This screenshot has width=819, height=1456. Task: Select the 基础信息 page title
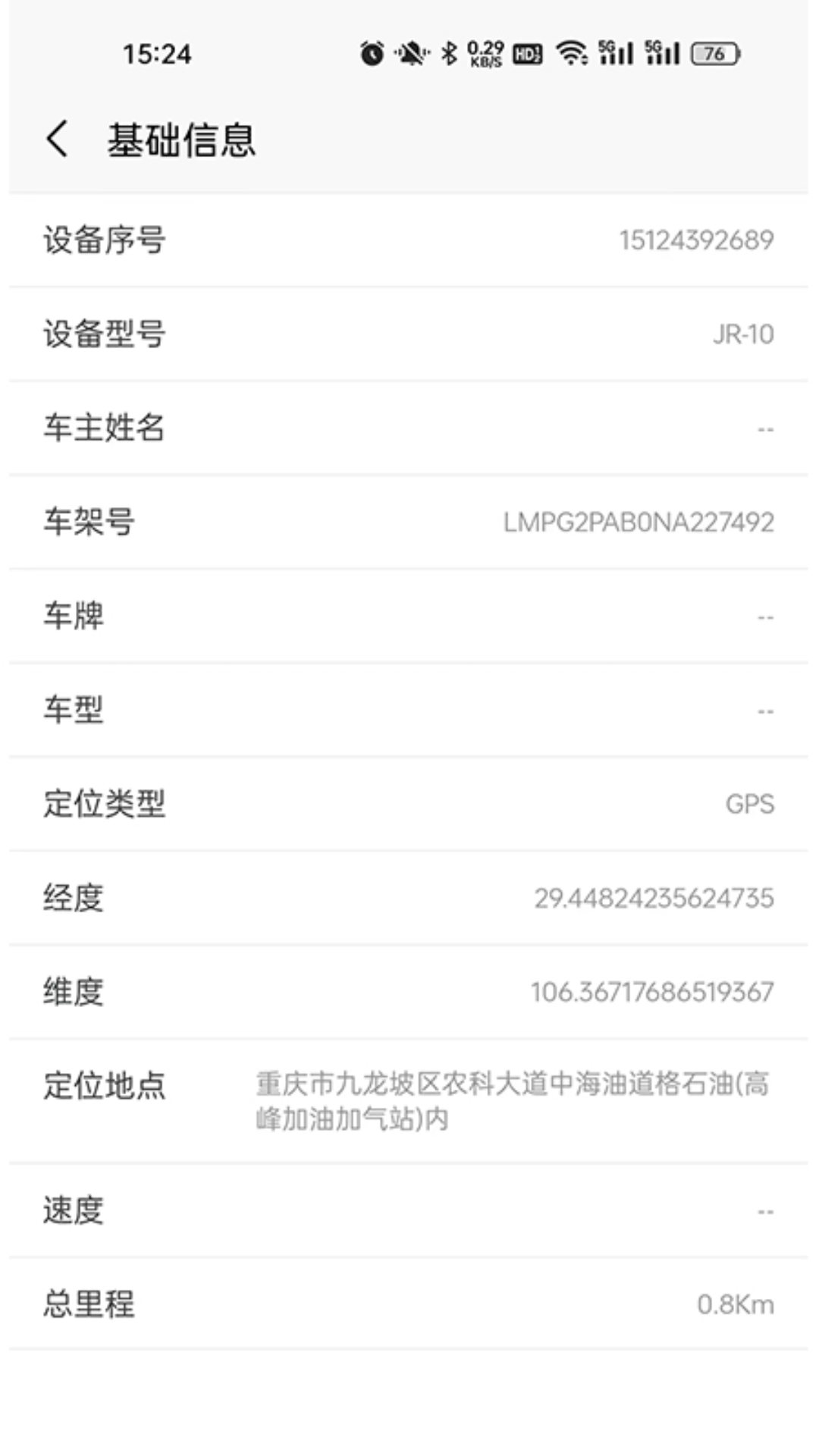click(x=182, y=140)
